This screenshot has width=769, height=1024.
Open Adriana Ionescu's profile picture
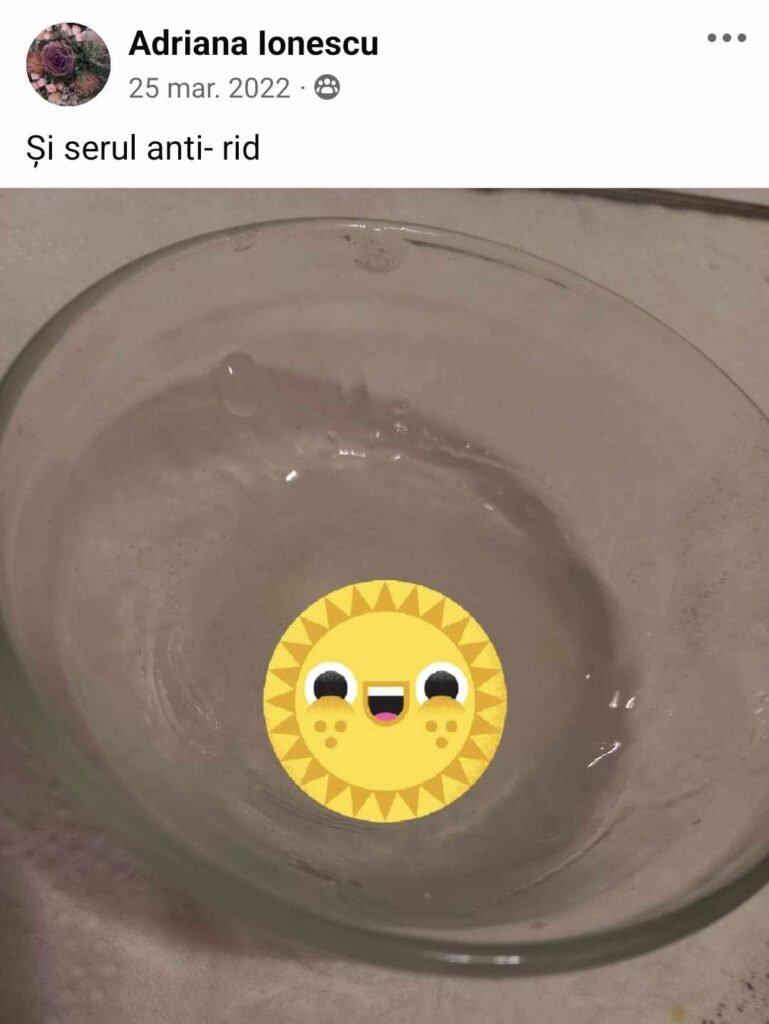pos(68,64)
